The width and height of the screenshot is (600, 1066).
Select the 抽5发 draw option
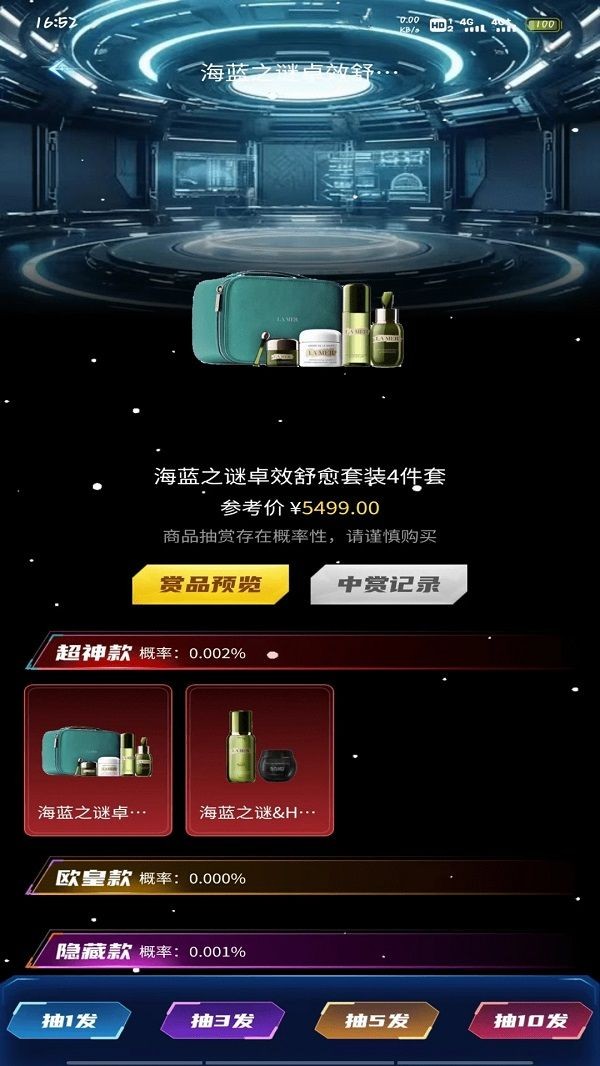point(377,1020)
